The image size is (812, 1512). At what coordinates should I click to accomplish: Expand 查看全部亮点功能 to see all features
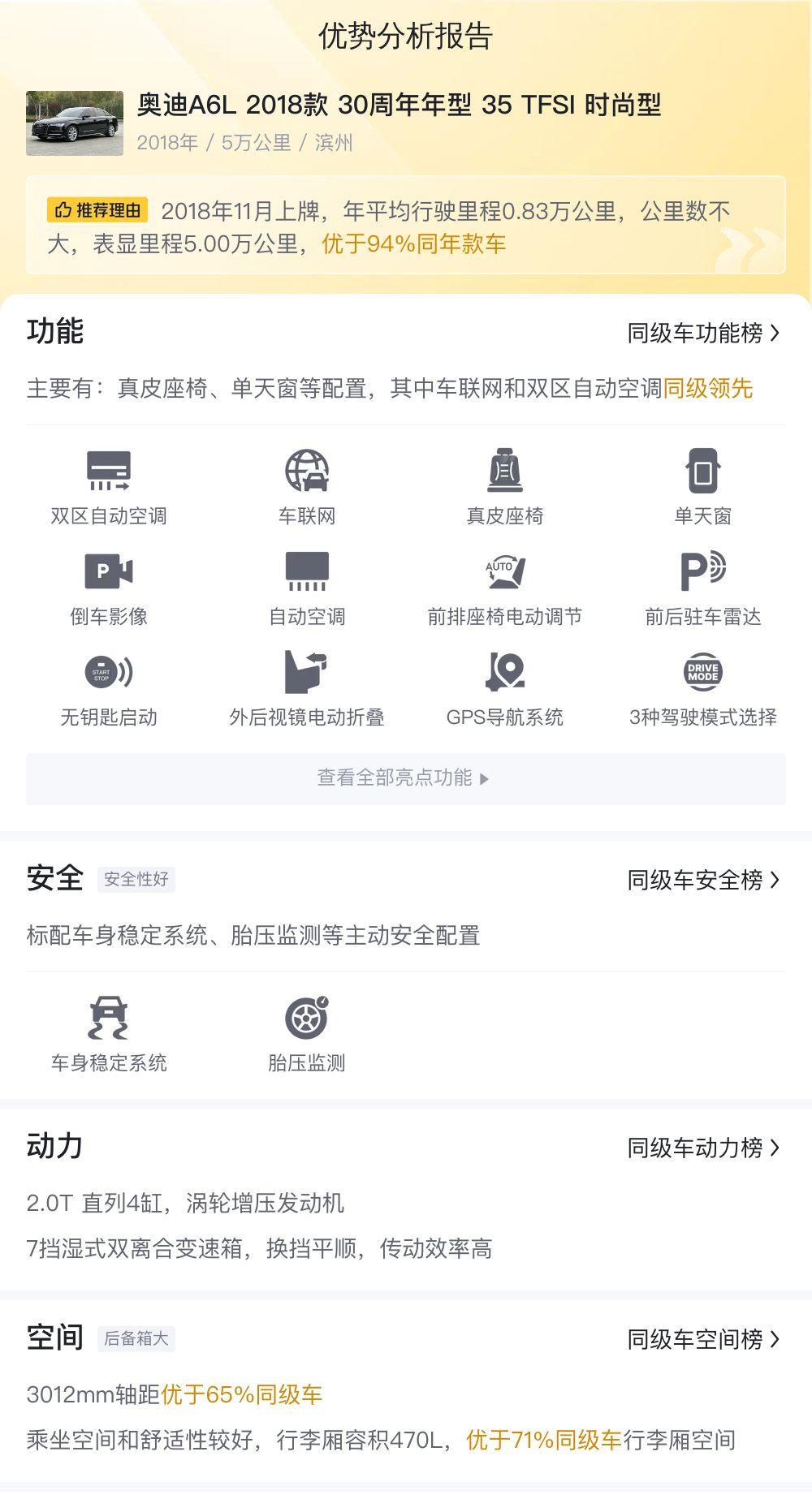406,778
